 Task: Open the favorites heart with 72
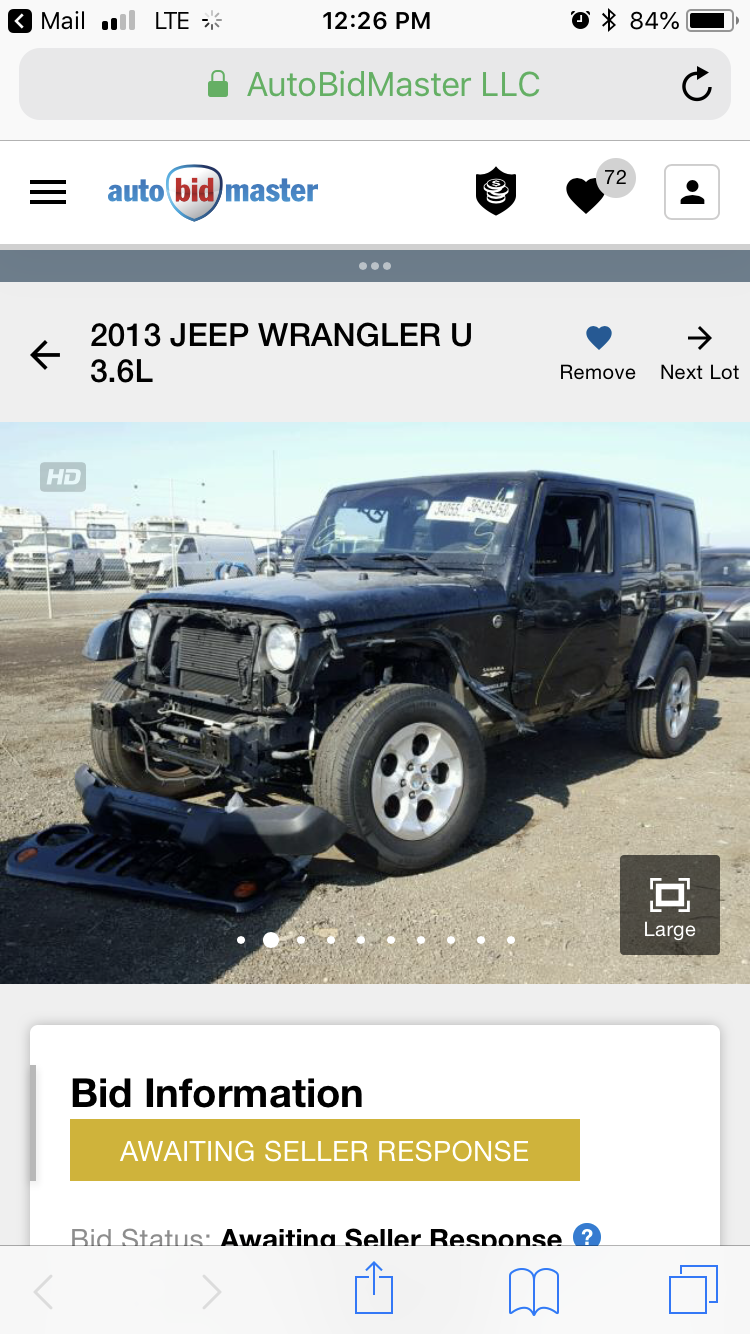point(587,193)
